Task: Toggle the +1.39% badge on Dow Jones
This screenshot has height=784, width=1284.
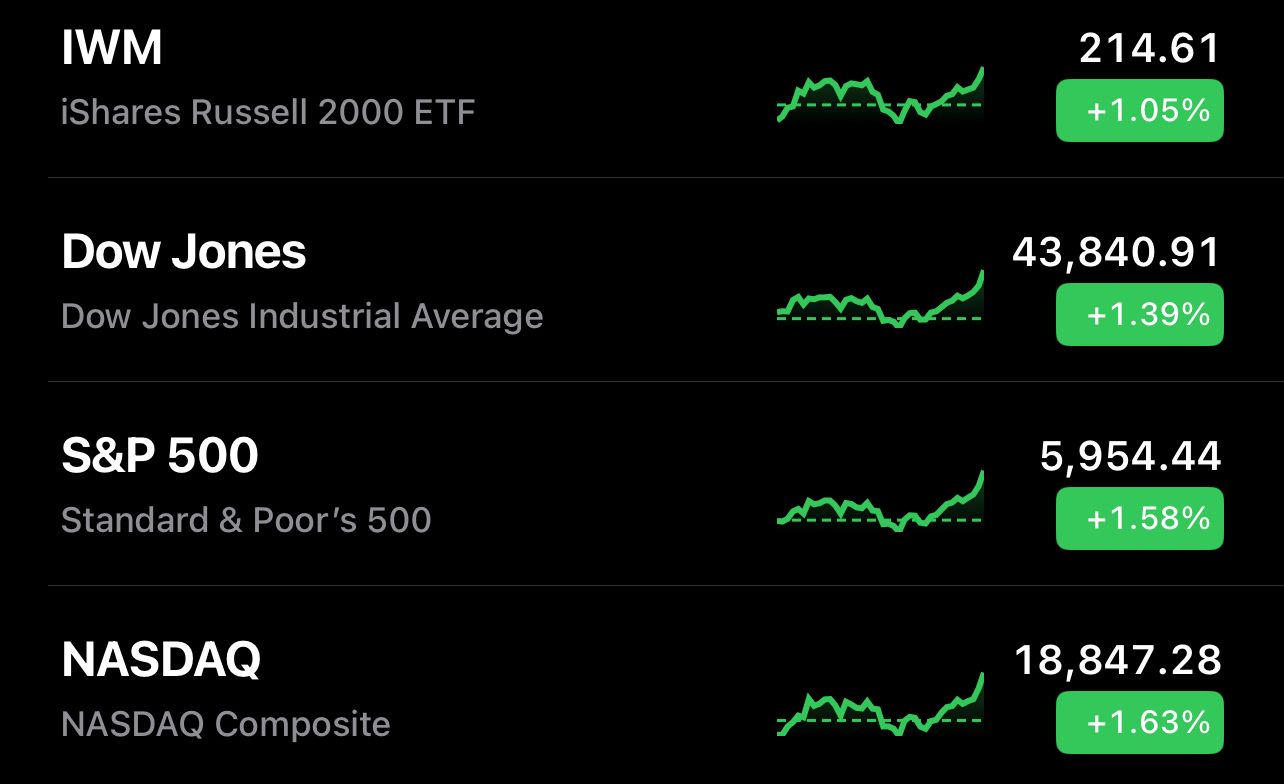Action: pyautogui.click(x=1139, y=314)
